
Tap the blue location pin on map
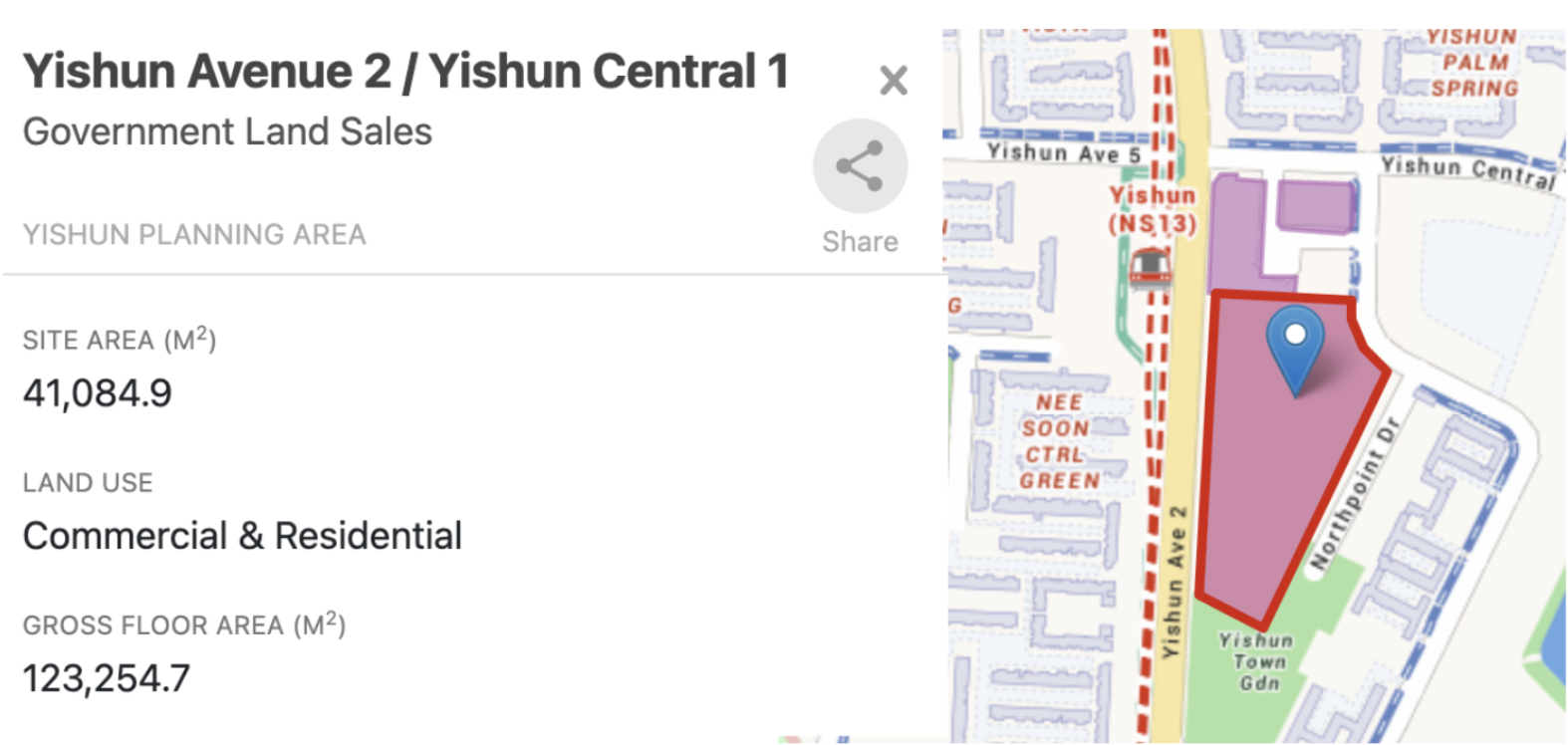pos(1295,346)
